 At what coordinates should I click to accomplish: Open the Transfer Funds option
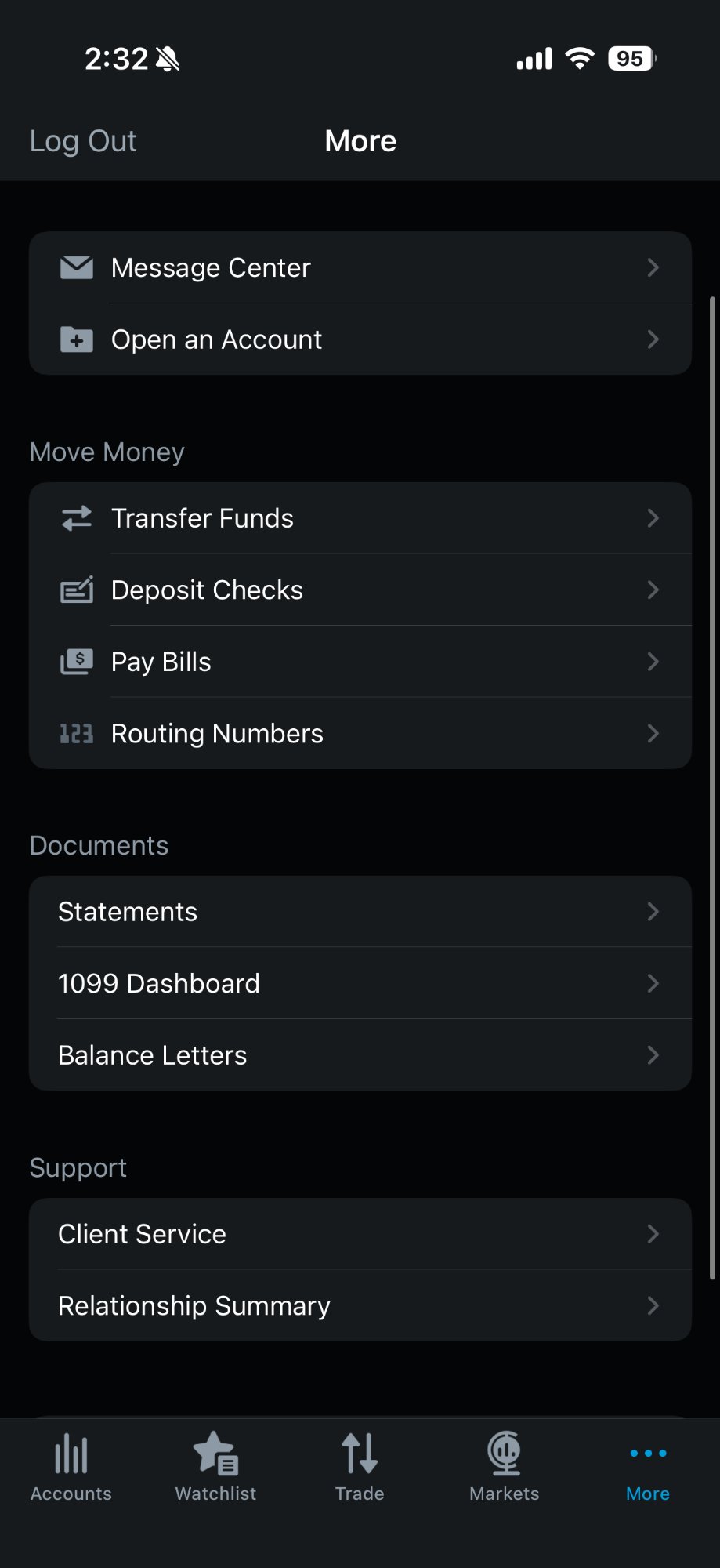pyautogui.click(x=360, y=517)
